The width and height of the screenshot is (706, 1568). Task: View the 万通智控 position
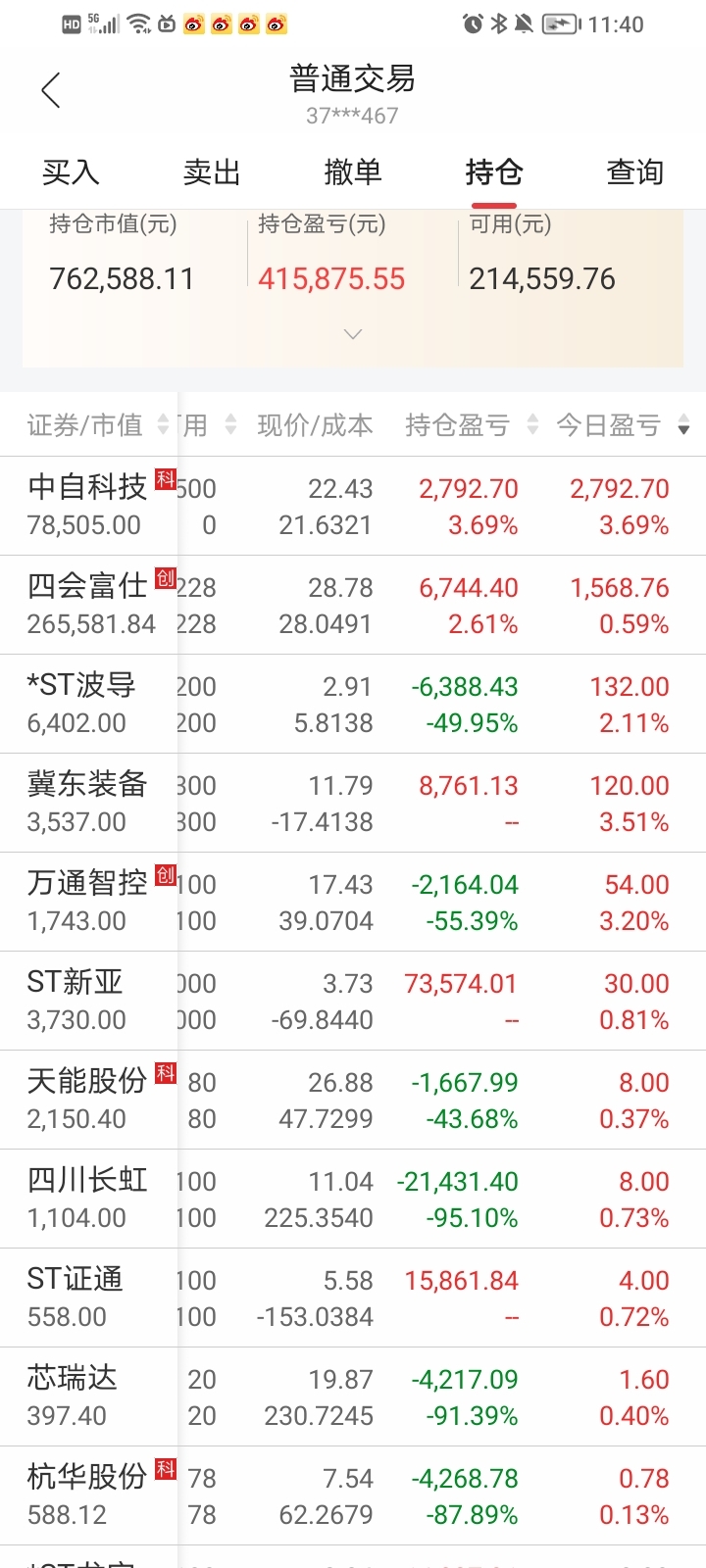tap(353, 902)
